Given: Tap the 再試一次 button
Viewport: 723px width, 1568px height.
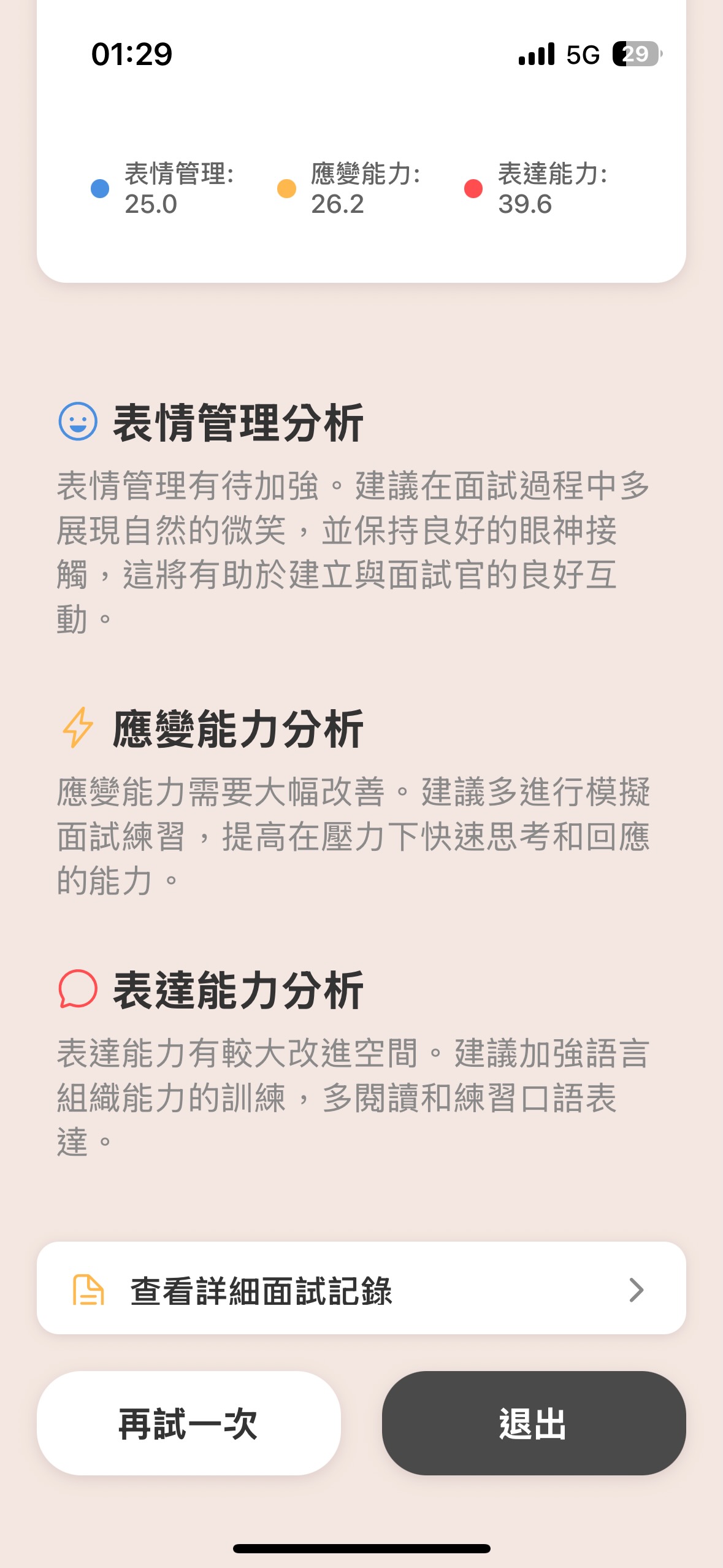Looking at the screenshot, I should coord(189,1423).
